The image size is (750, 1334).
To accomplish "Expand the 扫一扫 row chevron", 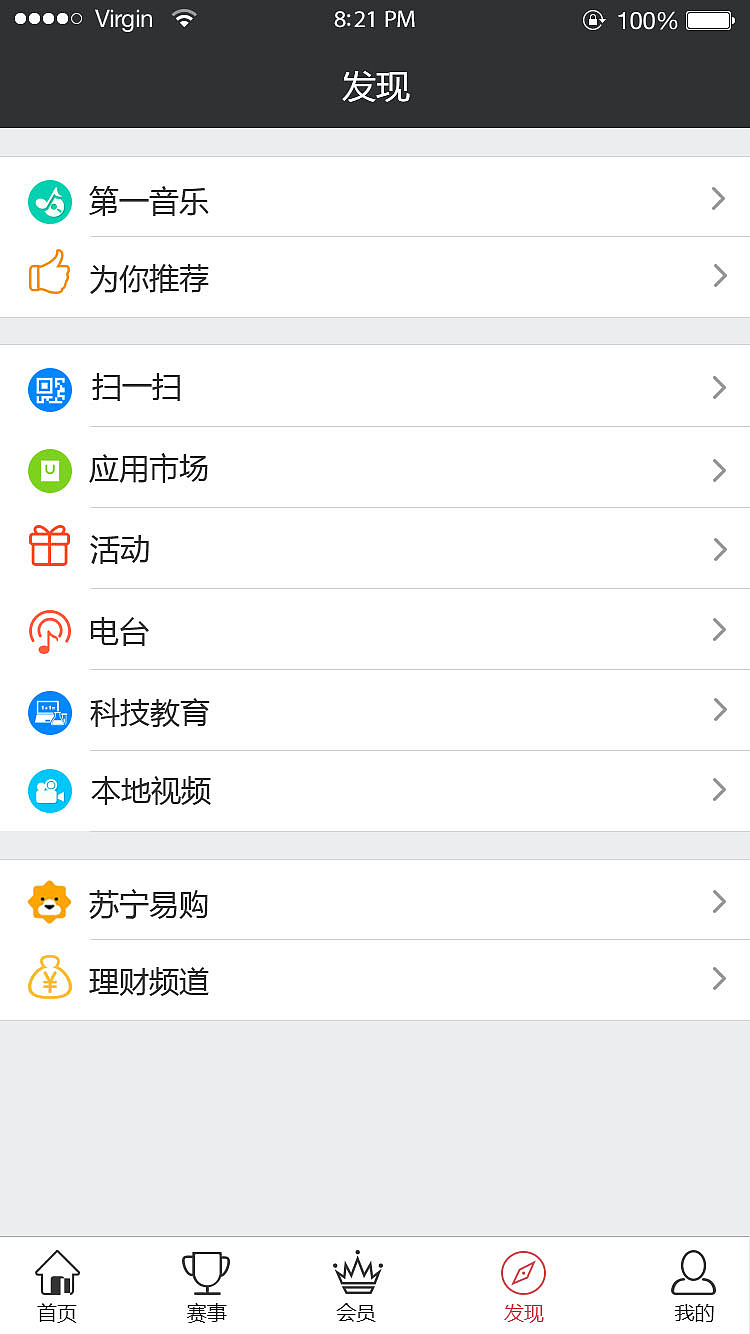I will pyautogui.click(x=718, y=389).
